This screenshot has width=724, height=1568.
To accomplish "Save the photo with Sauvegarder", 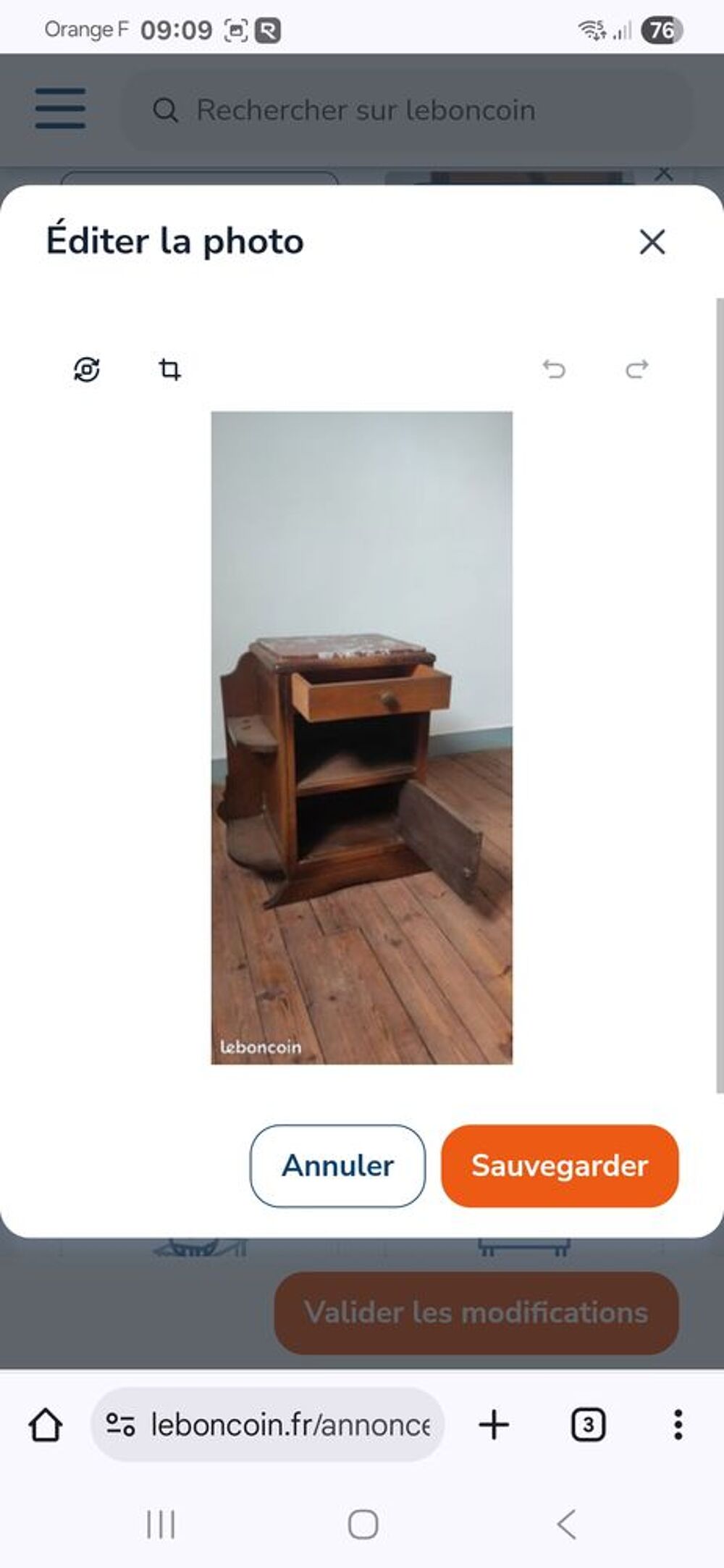I will coord(560,1165).
